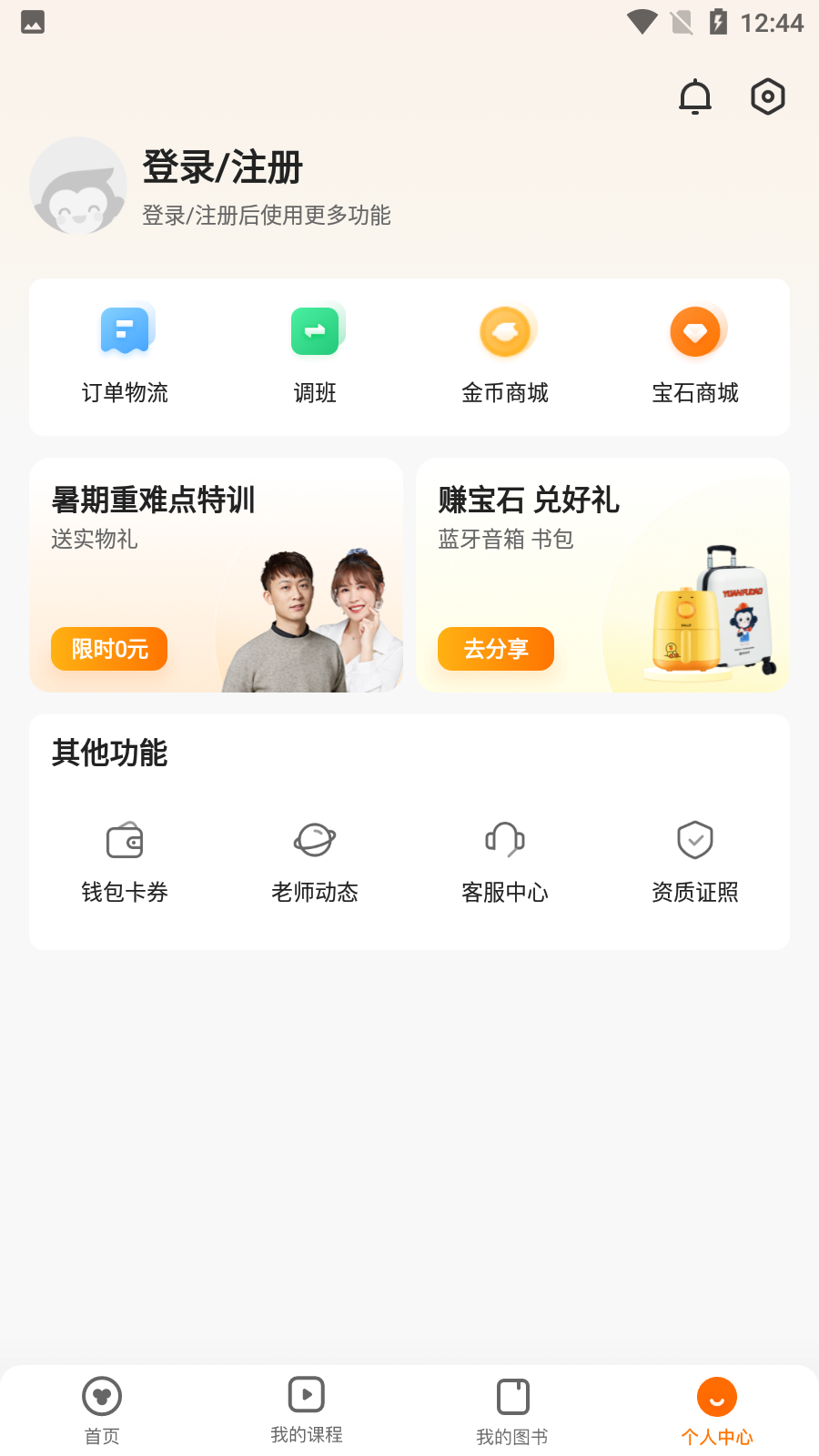Open settings via the hexagon gear icon

point(767,96)
